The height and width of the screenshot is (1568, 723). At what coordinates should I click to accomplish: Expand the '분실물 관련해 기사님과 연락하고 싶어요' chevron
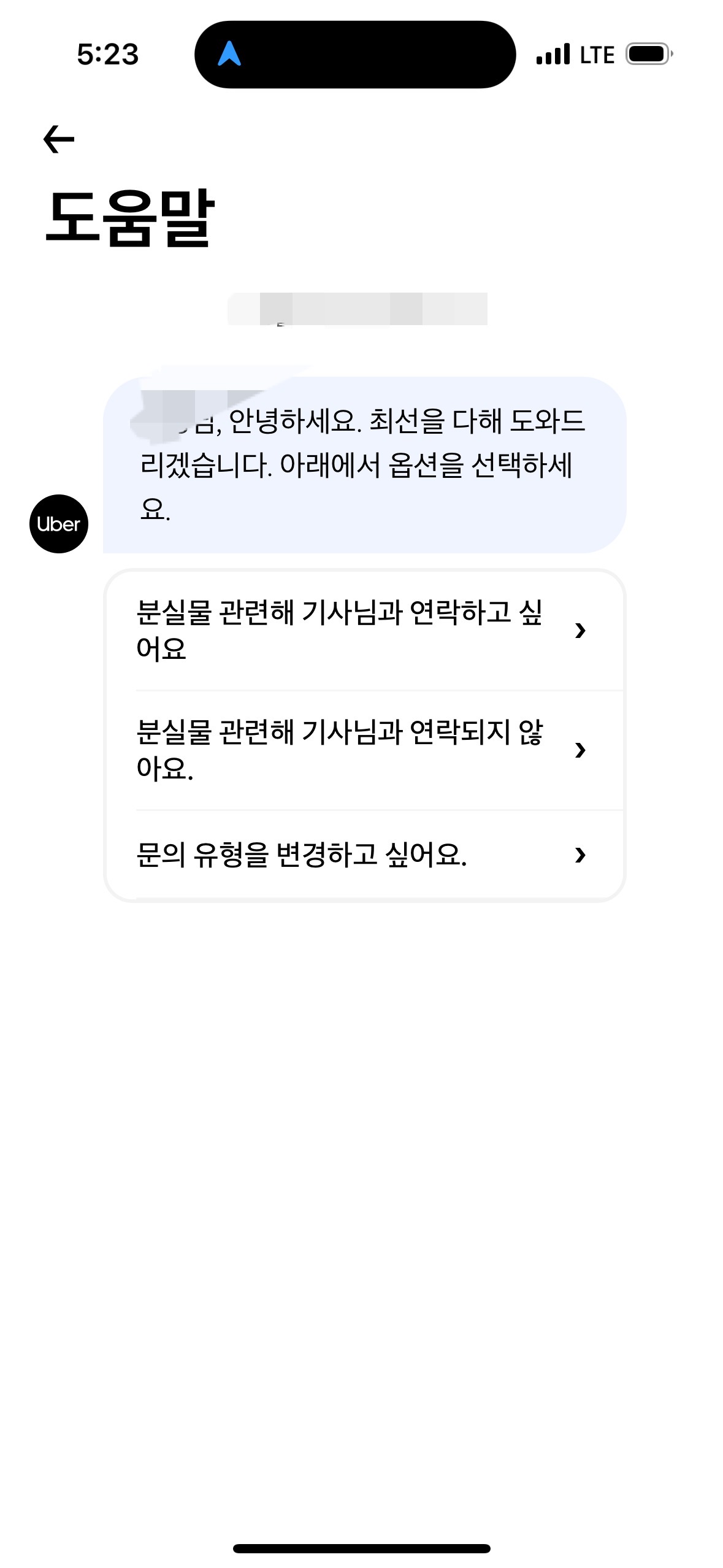tap(580, 629)
